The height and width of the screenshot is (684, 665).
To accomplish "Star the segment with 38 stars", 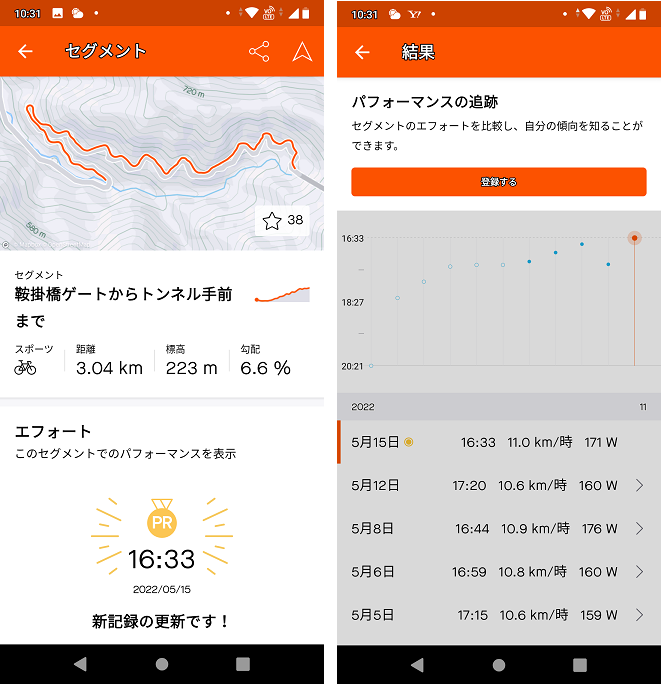I will 281,220.
